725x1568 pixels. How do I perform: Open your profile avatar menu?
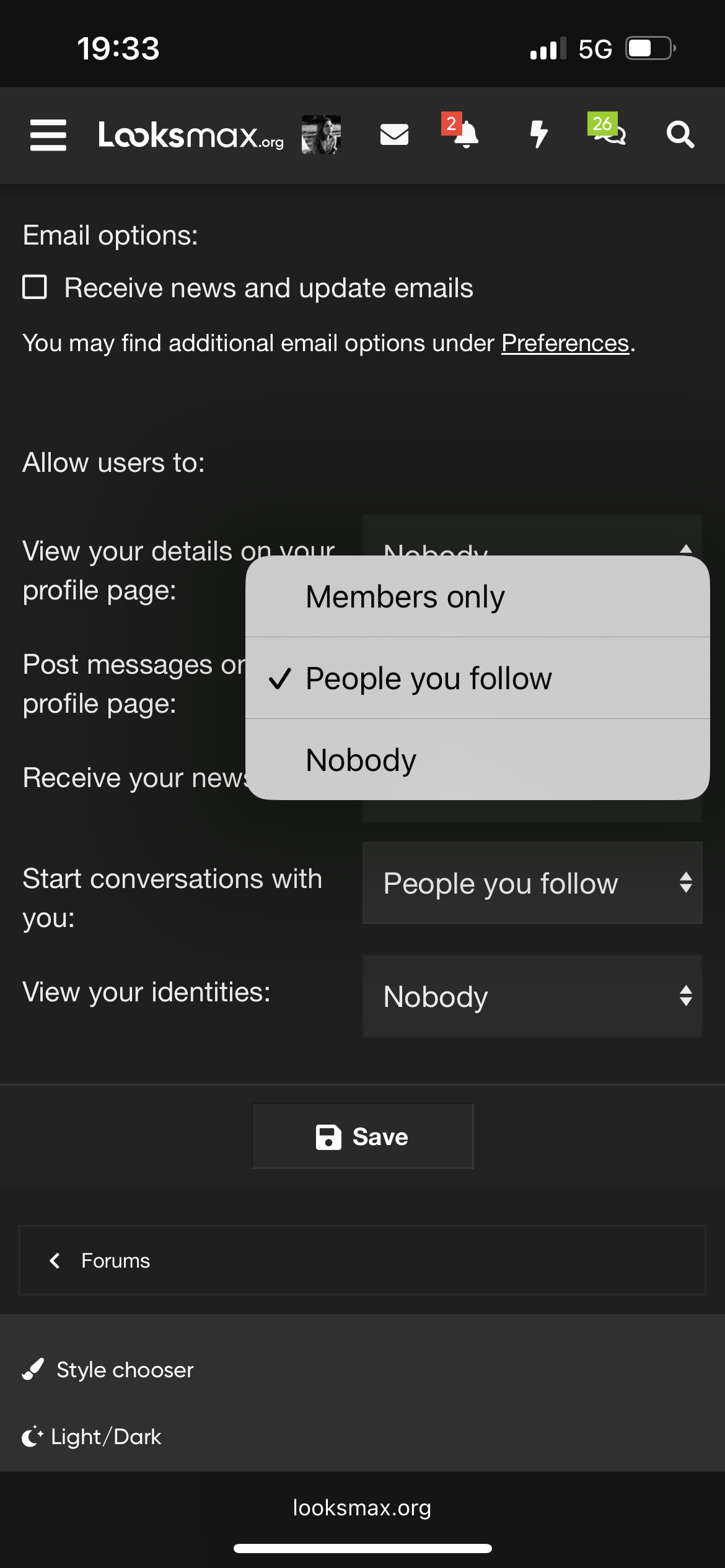coord(321,135)
